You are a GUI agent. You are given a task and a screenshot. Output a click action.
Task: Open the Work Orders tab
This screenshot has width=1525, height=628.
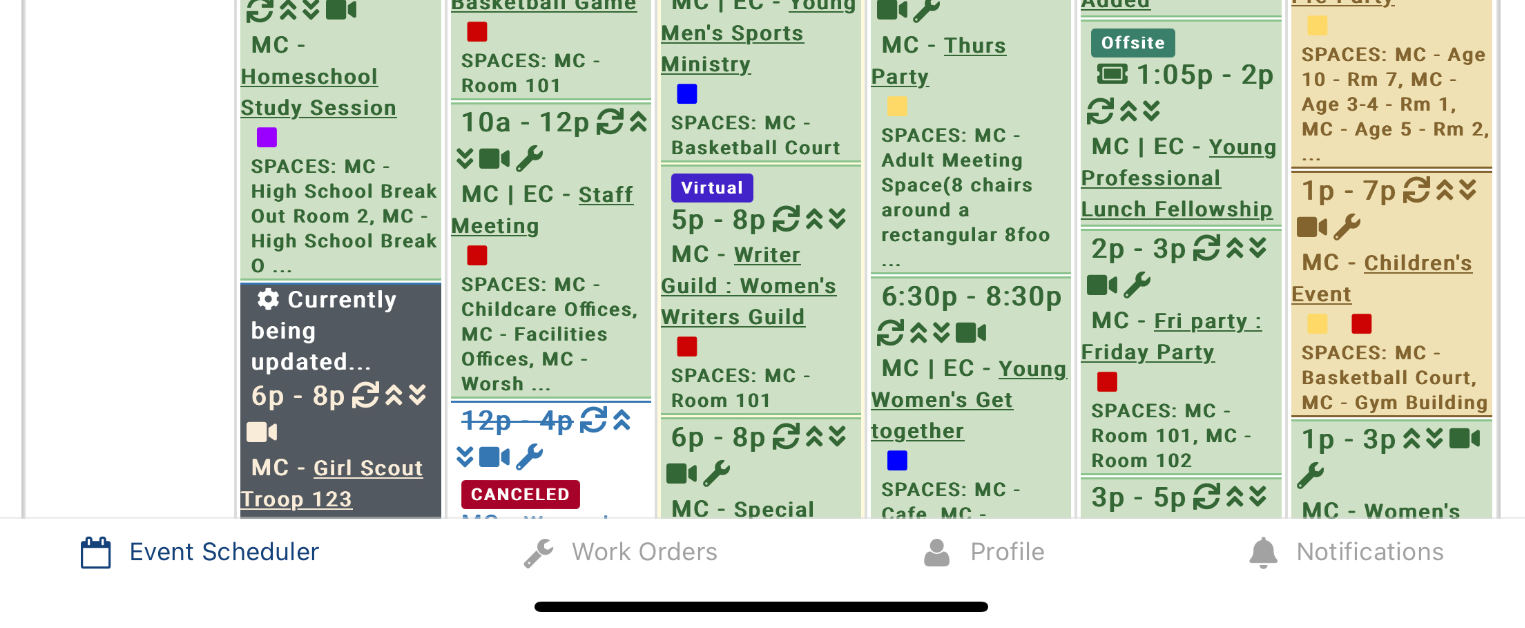pos(621,552)
